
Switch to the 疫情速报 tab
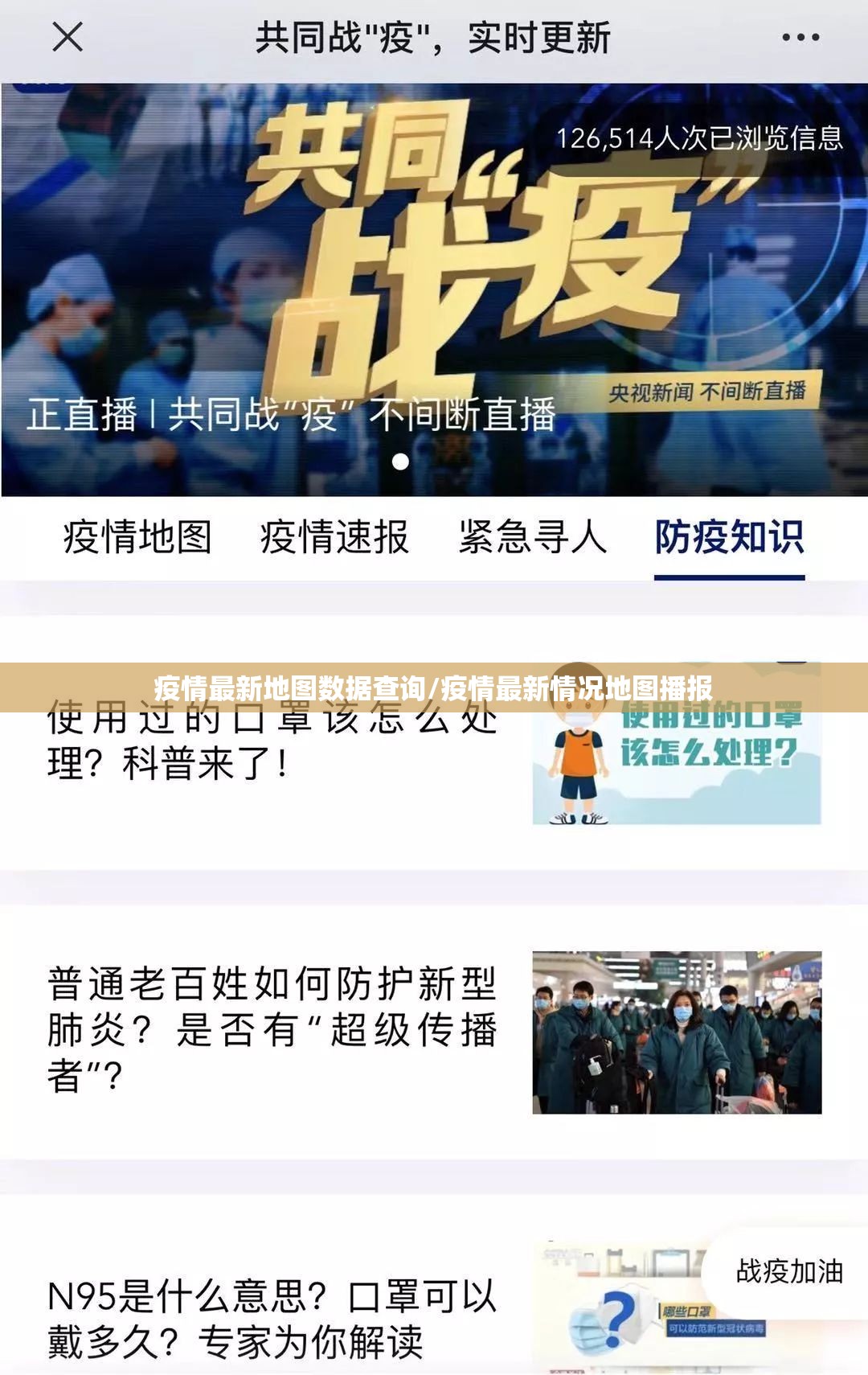(x=334, y=537)
